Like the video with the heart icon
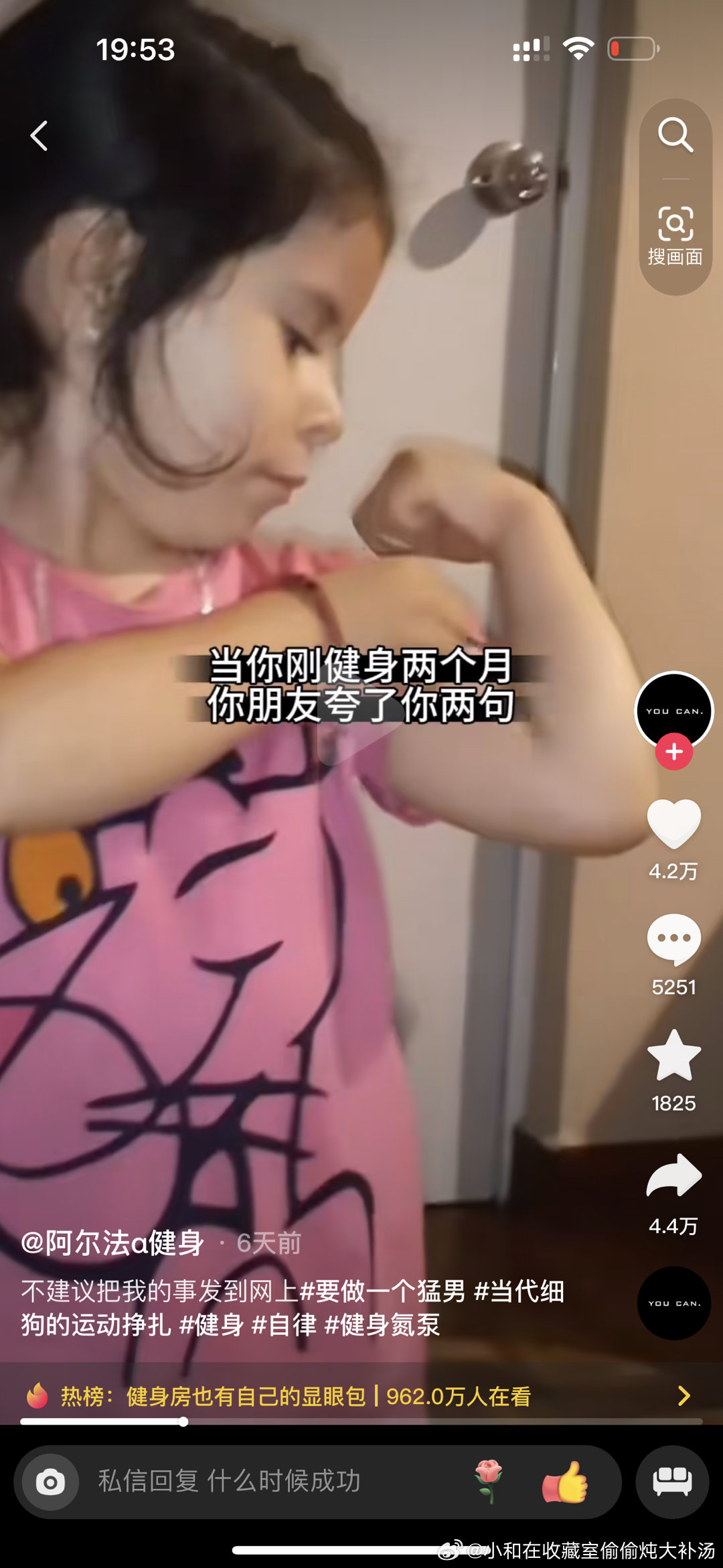 click(673, 823)
